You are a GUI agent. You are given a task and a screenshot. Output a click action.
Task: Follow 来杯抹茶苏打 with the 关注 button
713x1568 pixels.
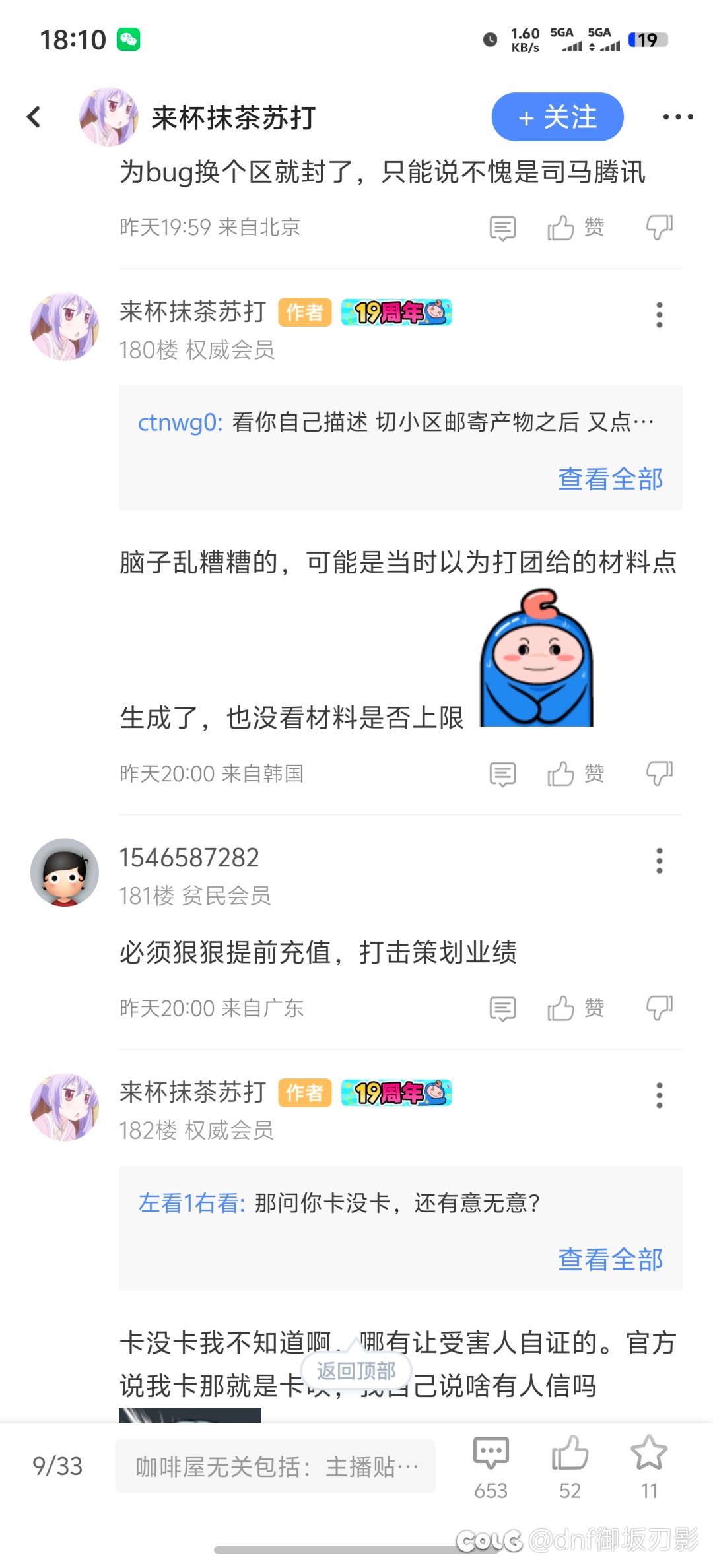pyautogui.click(x=557, y=117)
